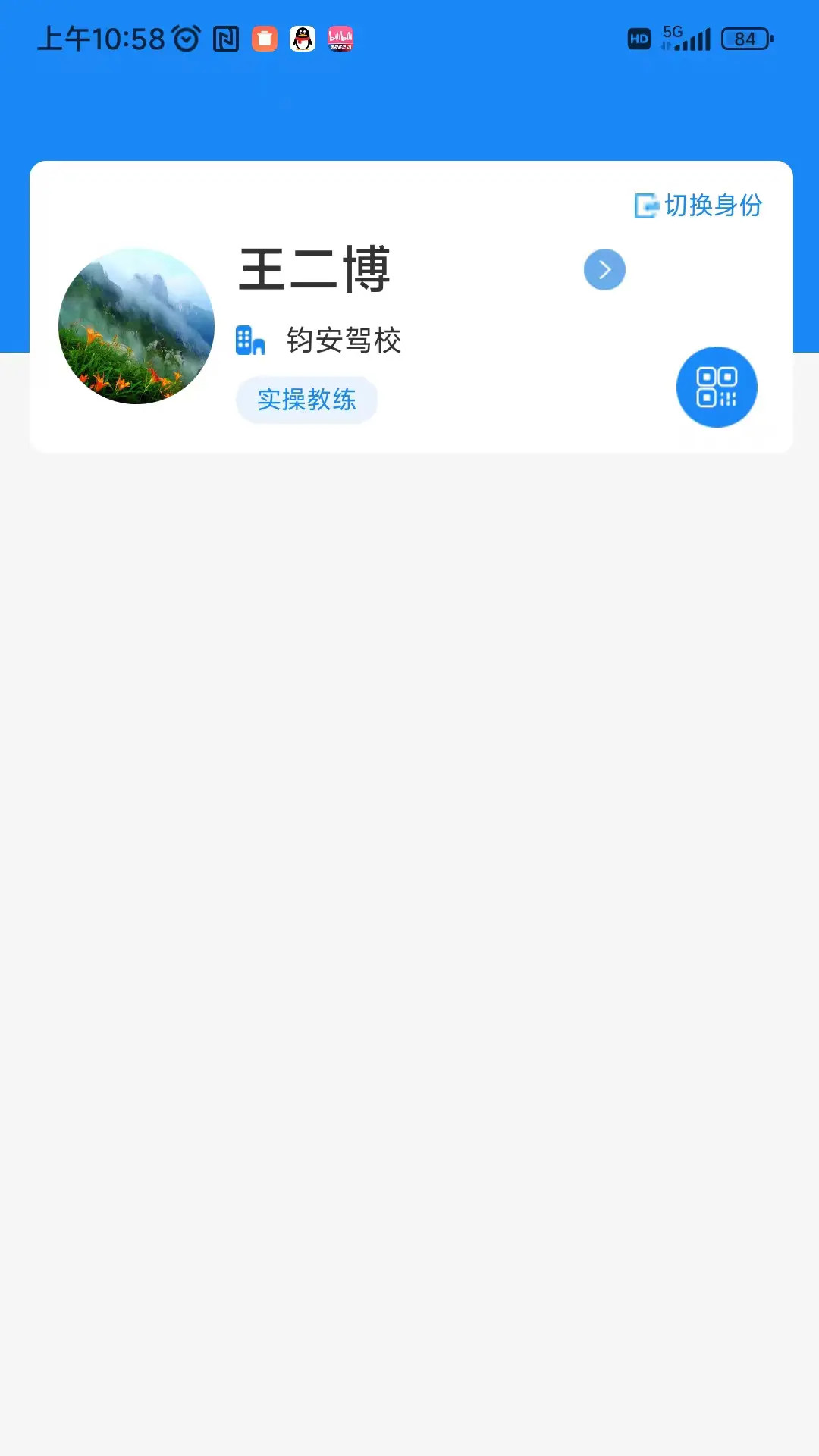Screen dimensions: 819x1456
Task: Click the building icon next to 钧安驾校
Action: click(249, 340)
